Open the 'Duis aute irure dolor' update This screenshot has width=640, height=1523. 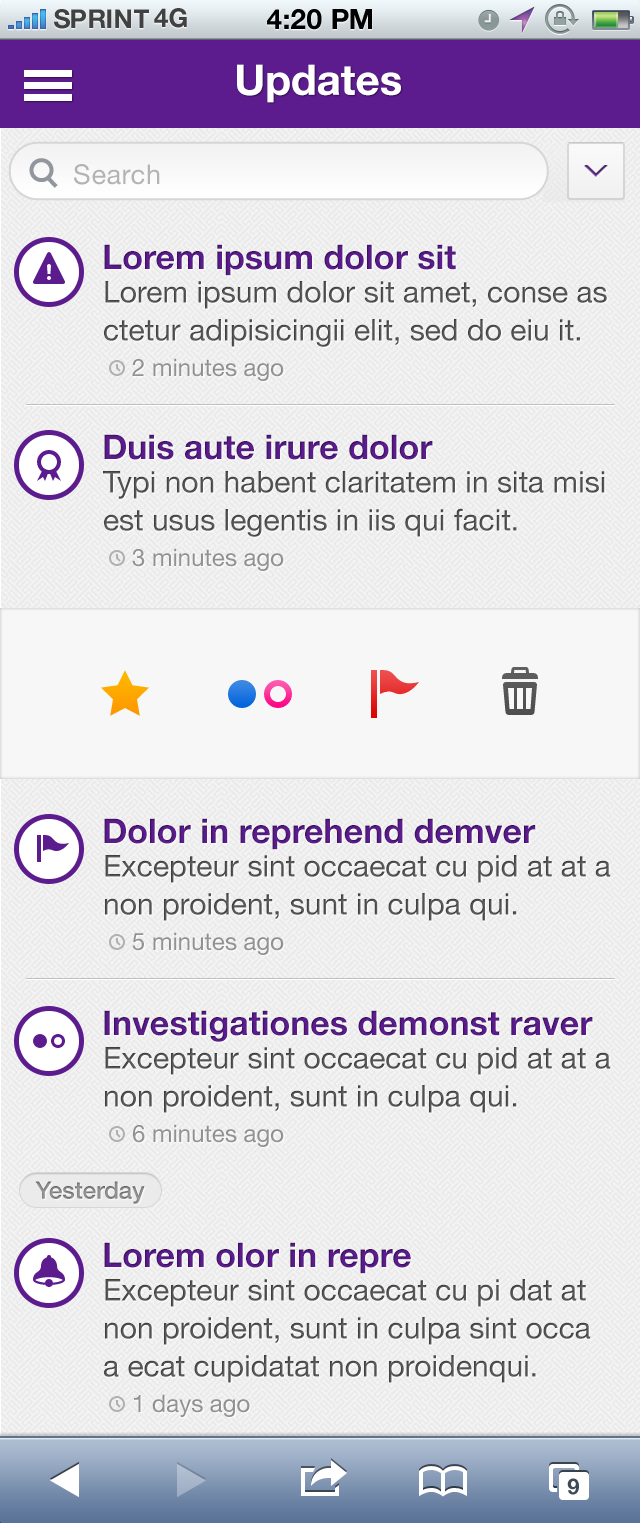coord(267,448)
